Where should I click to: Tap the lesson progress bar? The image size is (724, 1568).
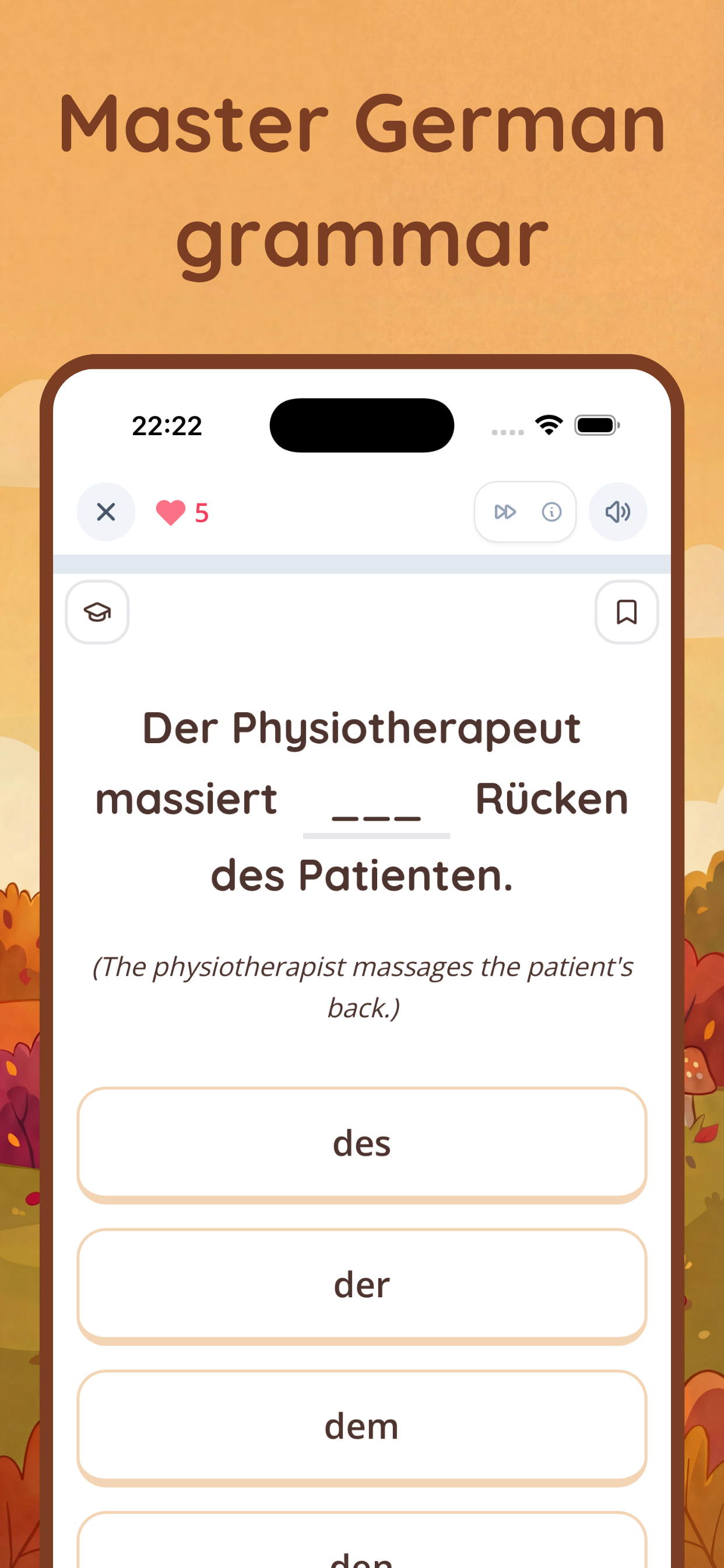362,564
